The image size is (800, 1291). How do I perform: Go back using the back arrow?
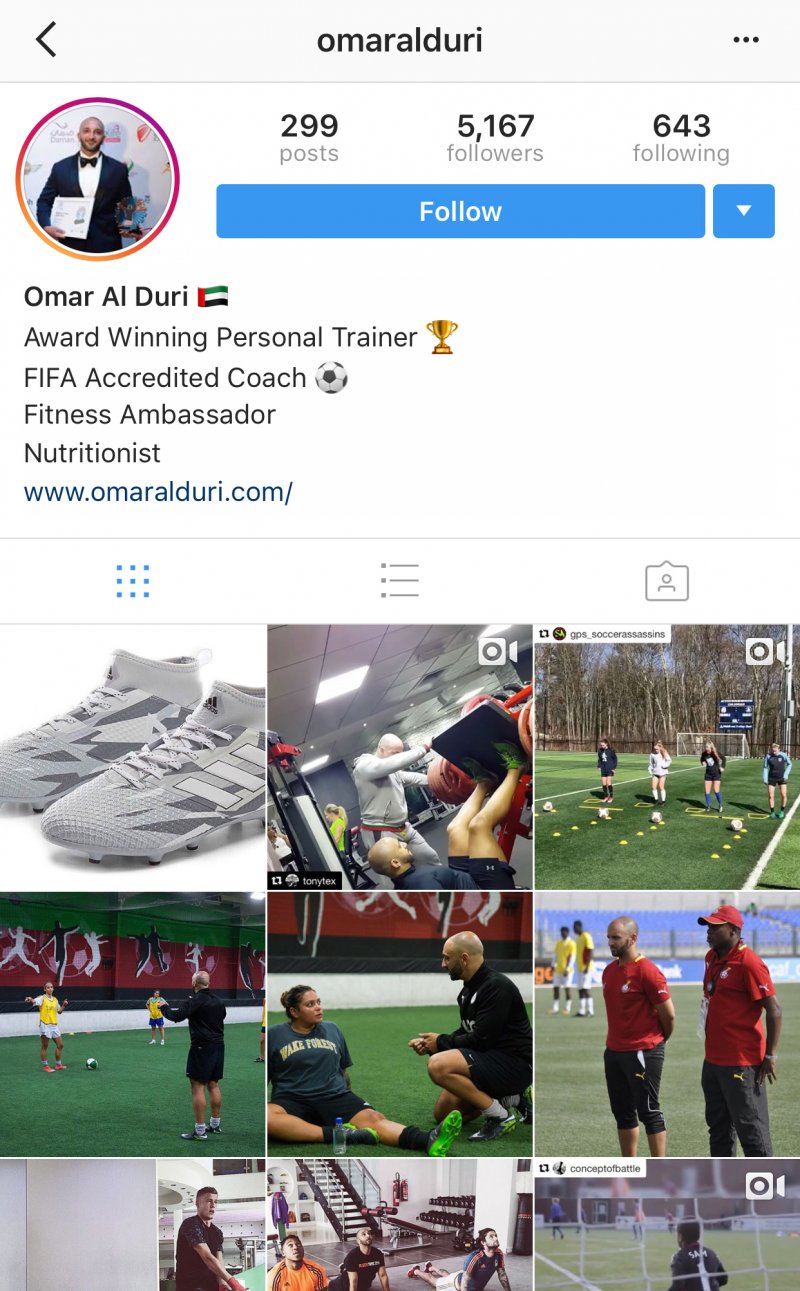coord(46,40)
